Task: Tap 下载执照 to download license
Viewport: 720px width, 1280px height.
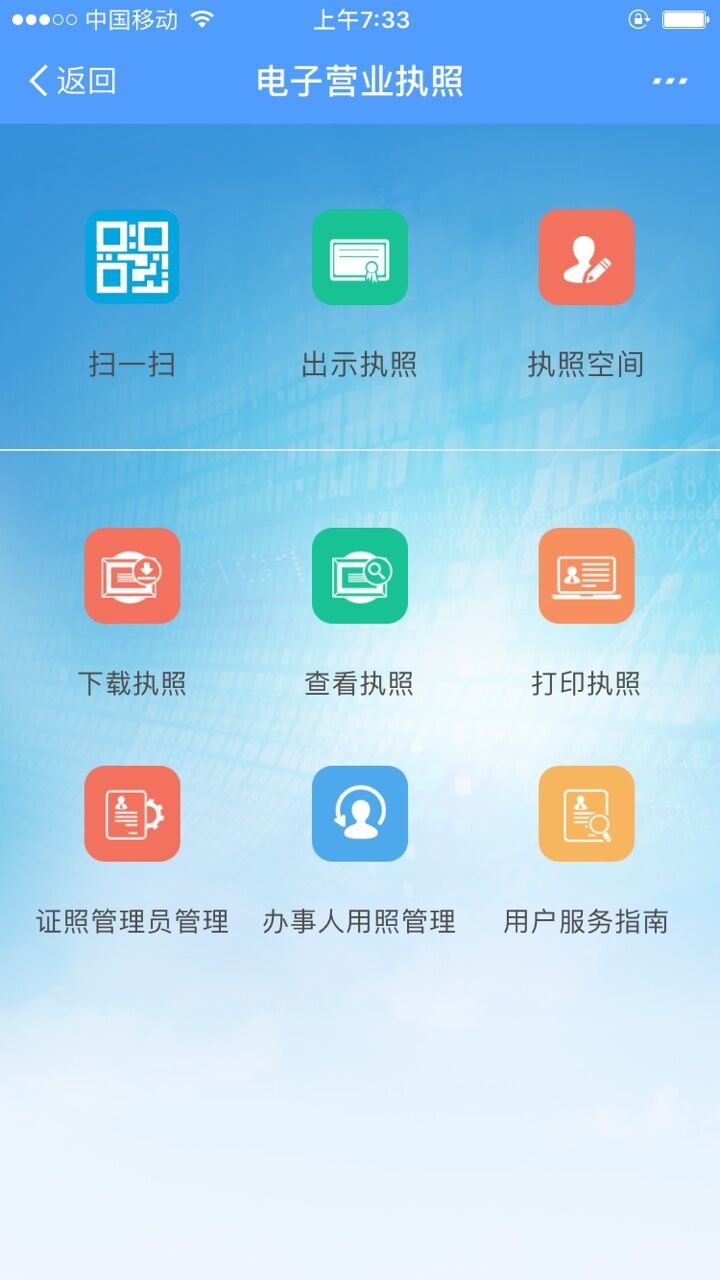Action: (x=132, y=576)
